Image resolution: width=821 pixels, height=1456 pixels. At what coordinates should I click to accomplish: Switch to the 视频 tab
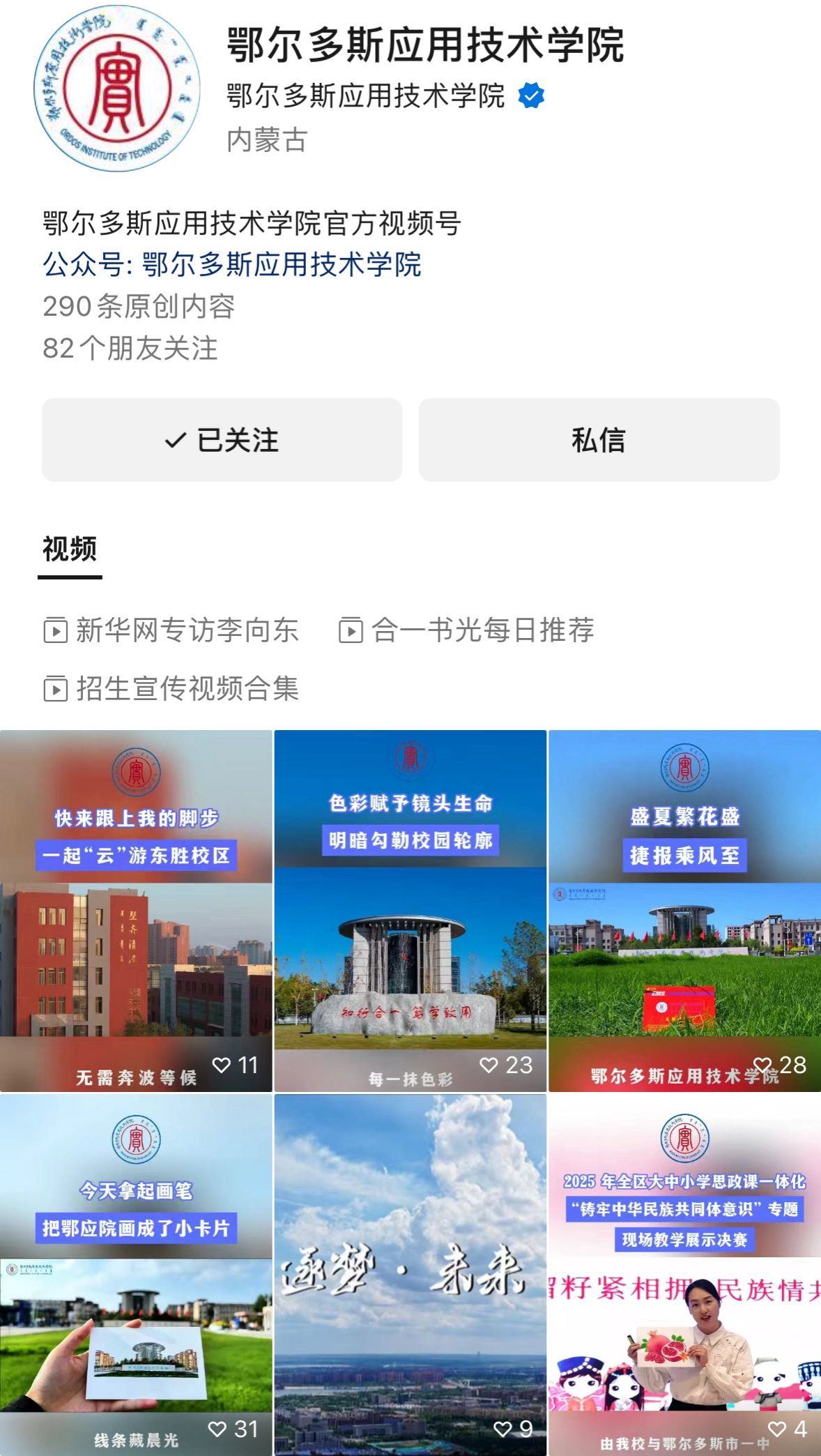(70, 552)
